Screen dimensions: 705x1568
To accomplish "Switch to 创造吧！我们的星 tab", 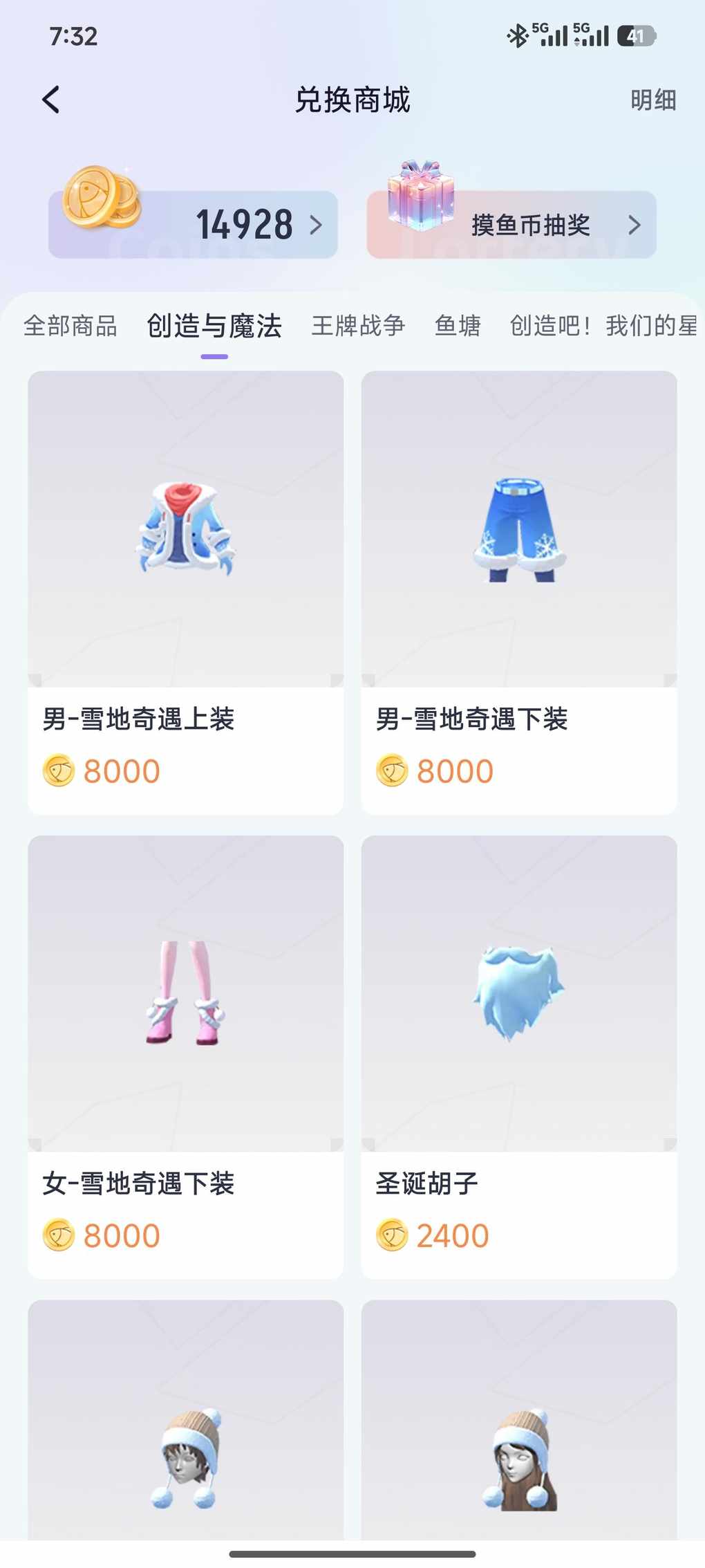I will tap(603, 325).
